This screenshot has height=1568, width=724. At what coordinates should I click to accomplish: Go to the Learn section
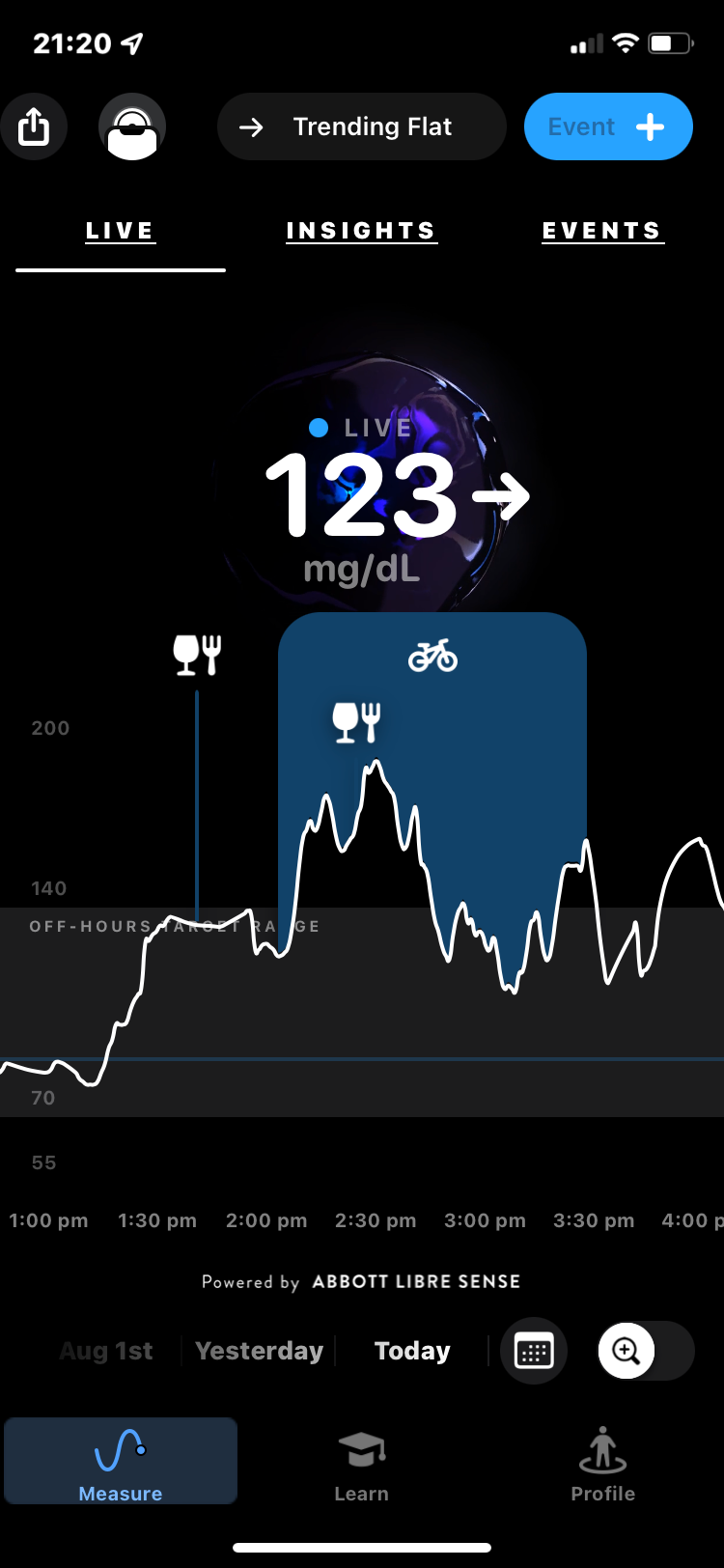[x=361, y=1466]
